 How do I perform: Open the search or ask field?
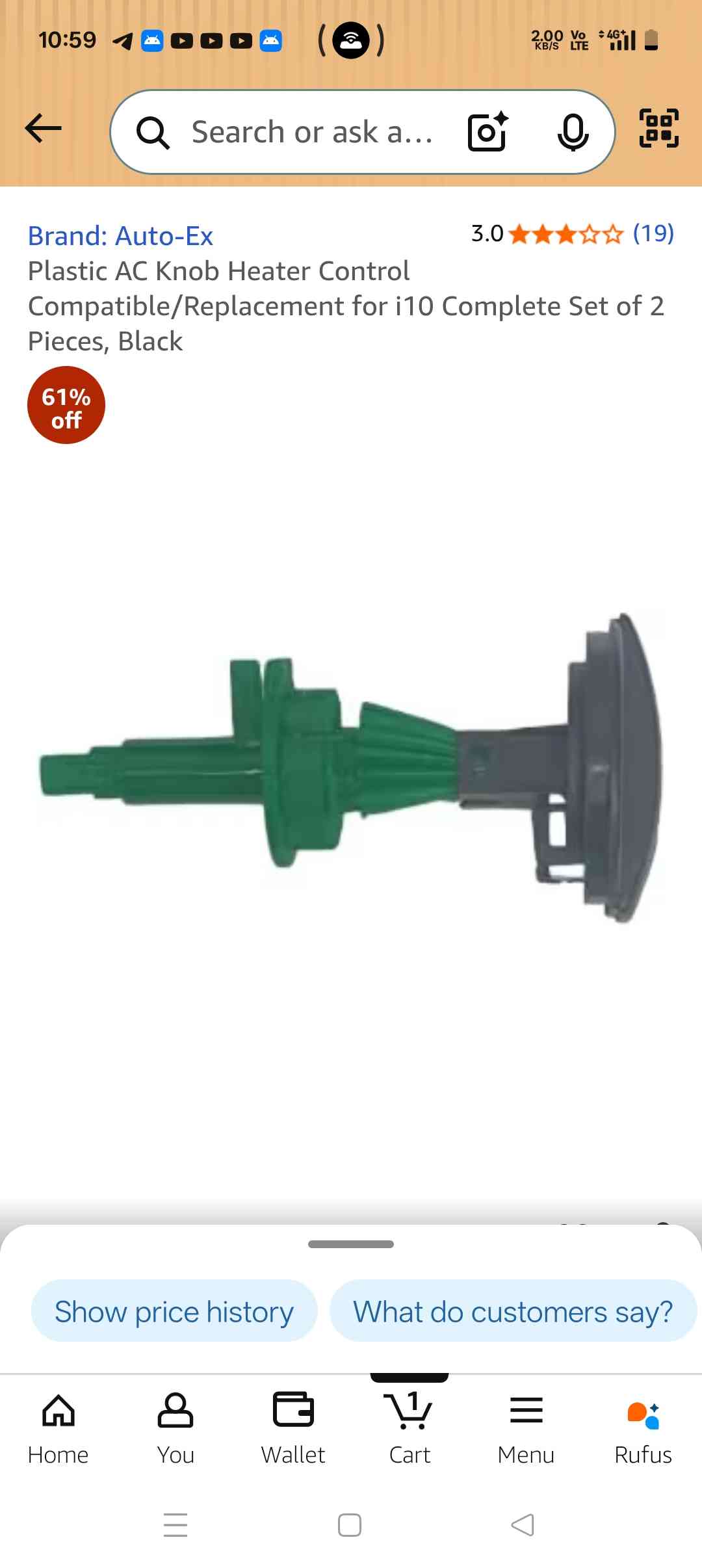click(x=312, y=132)
